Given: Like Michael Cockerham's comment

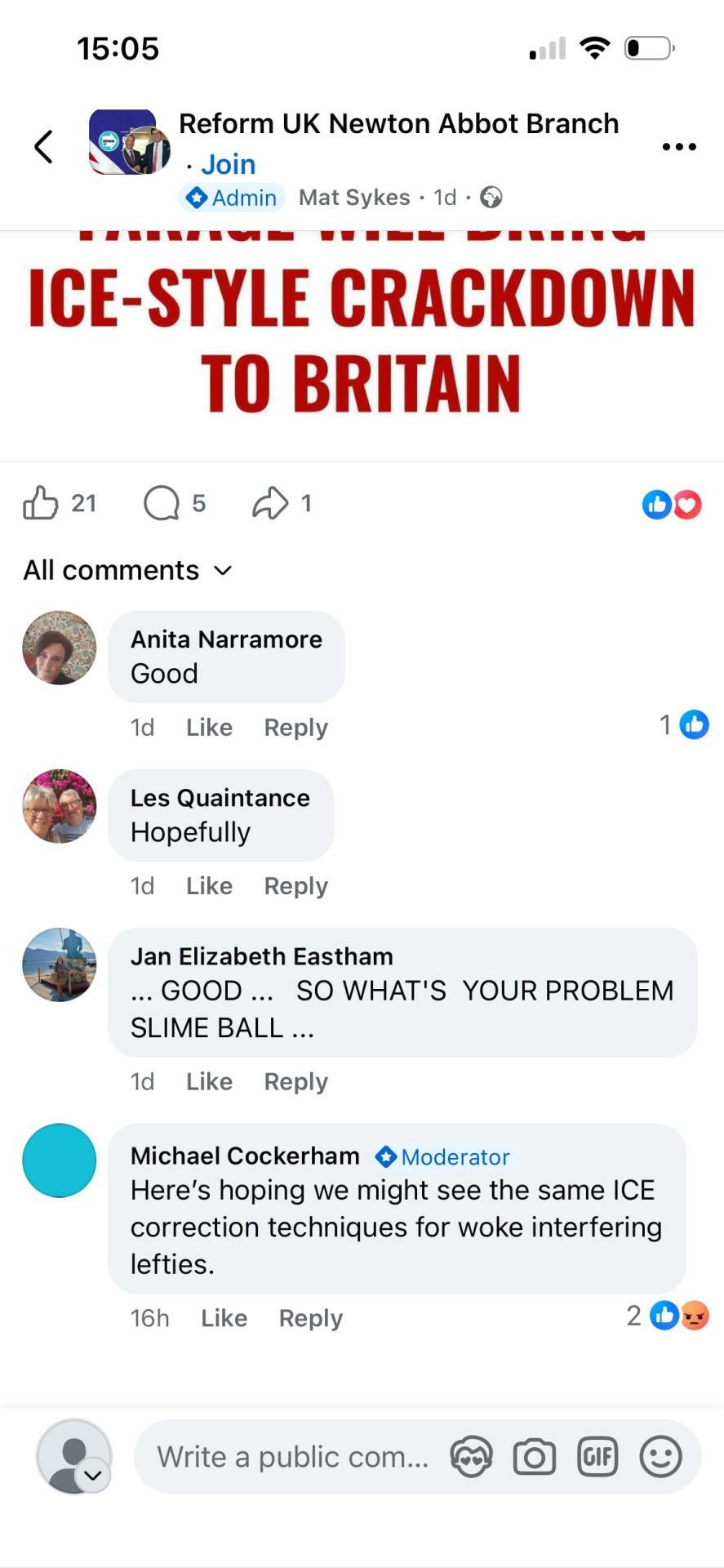Looking at the screenshot, I should pyautogui.click(x=224, y=1317).
